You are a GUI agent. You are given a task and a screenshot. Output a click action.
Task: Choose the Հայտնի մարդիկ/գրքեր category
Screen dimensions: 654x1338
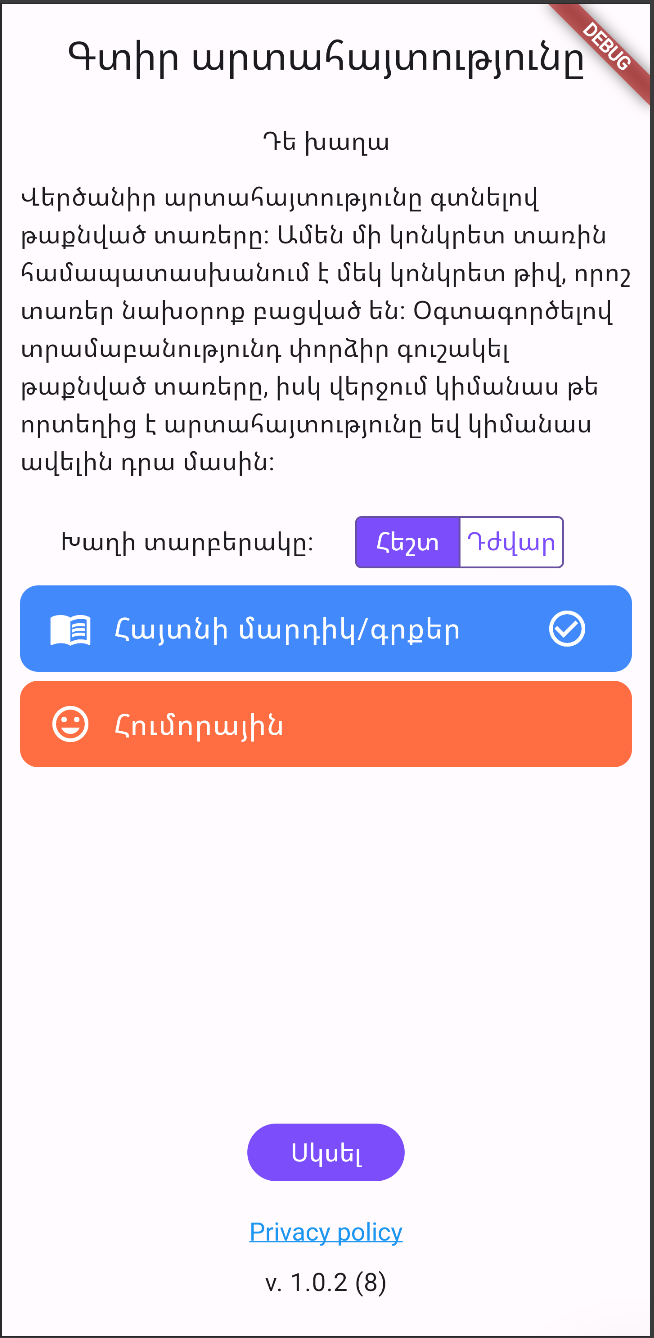(x=326, y=629)
